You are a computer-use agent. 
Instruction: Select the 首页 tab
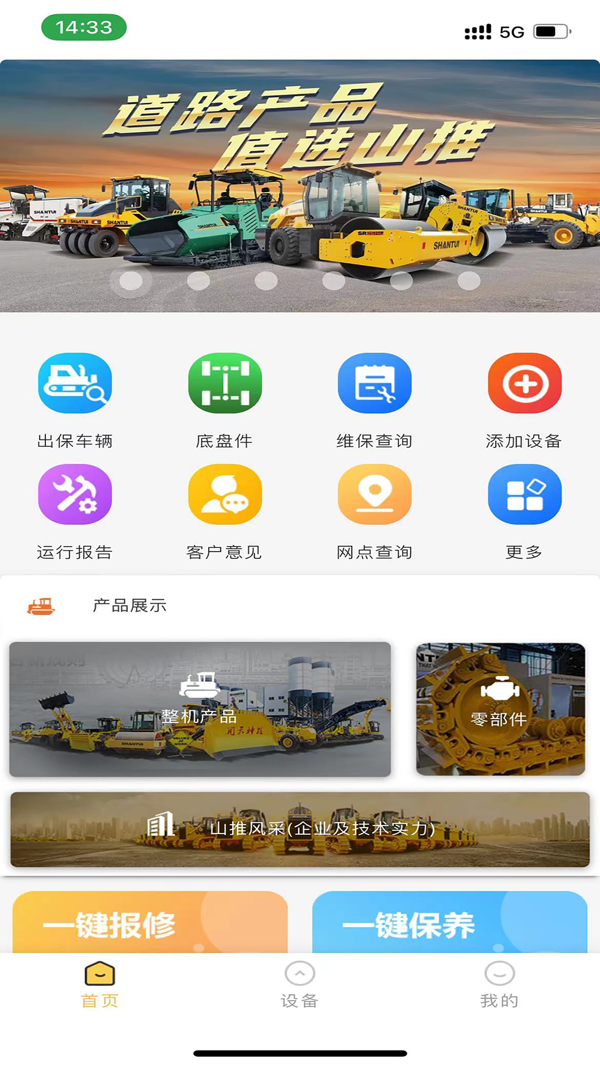[100, 984]
